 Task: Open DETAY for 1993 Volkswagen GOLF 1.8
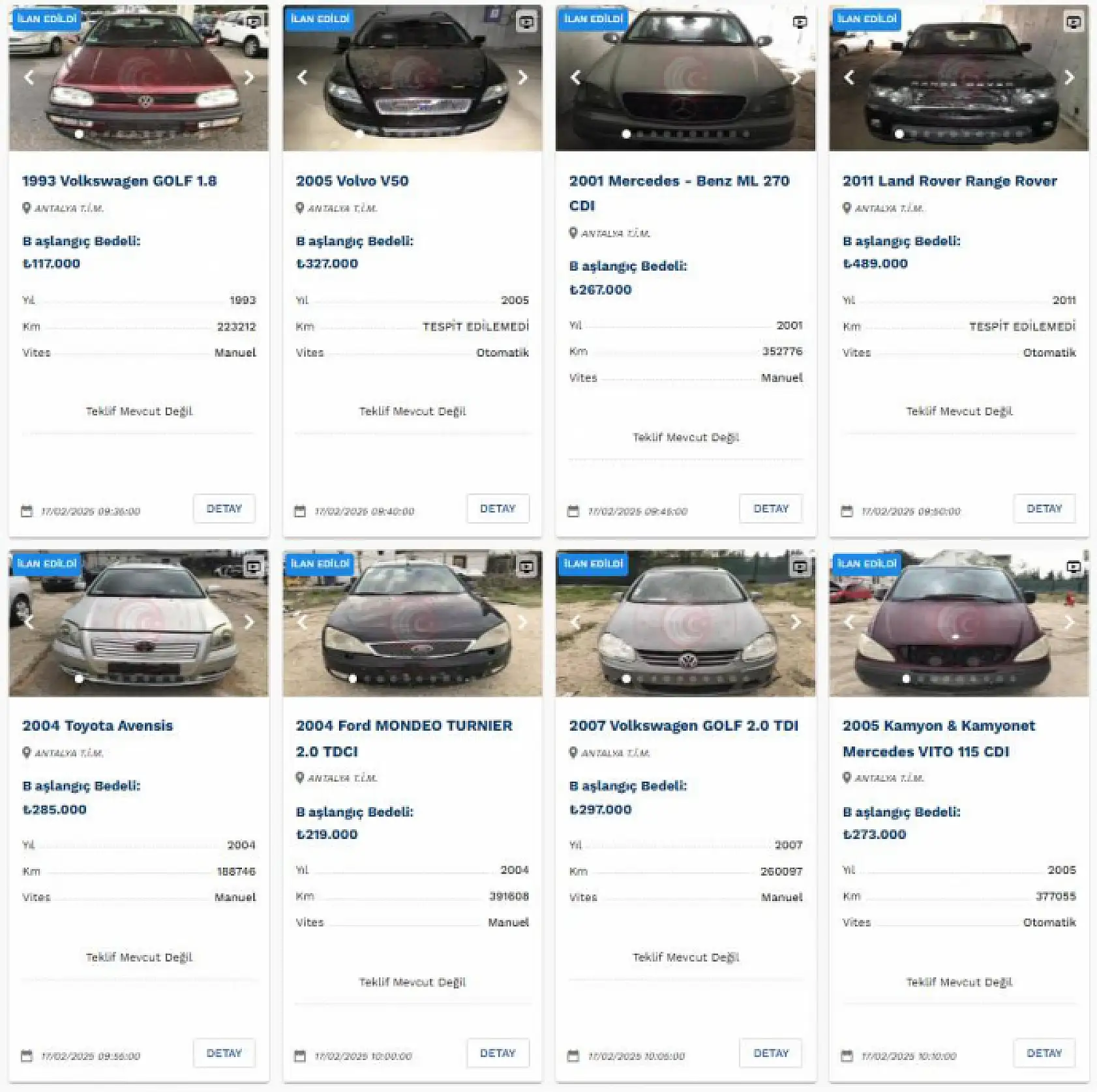point(224,509)
